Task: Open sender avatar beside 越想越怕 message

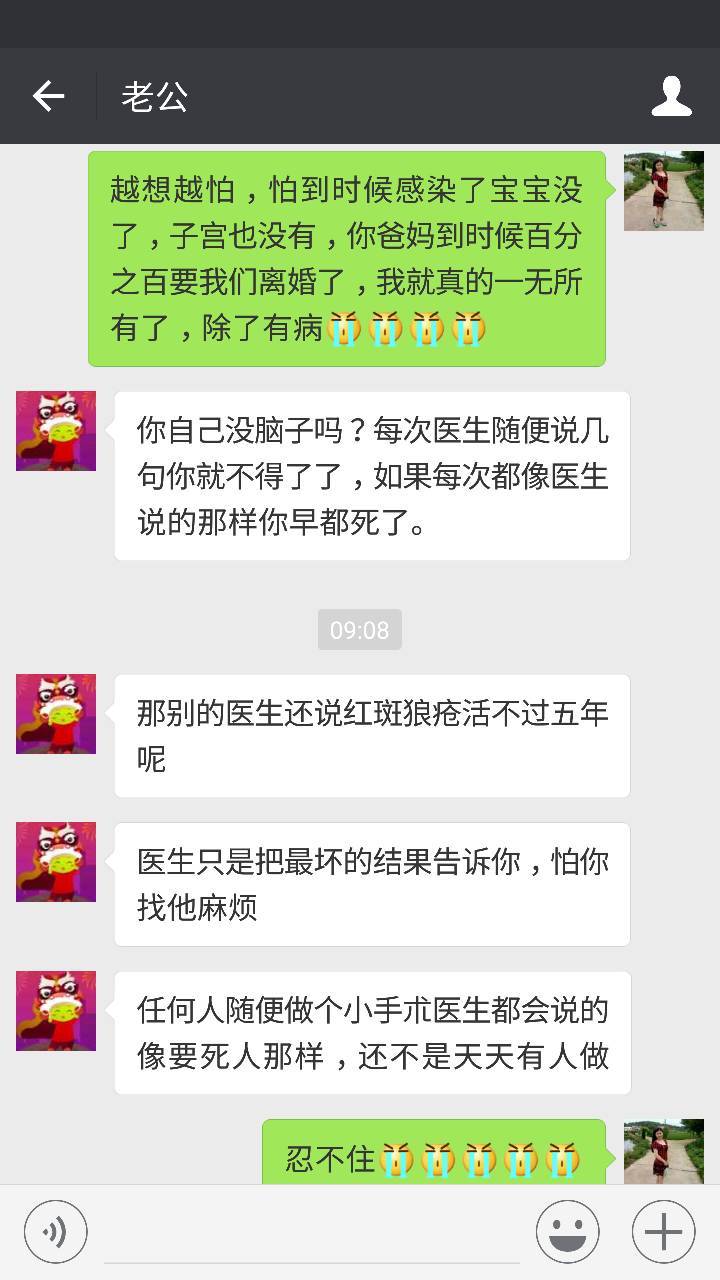Action: coord(663,191)
